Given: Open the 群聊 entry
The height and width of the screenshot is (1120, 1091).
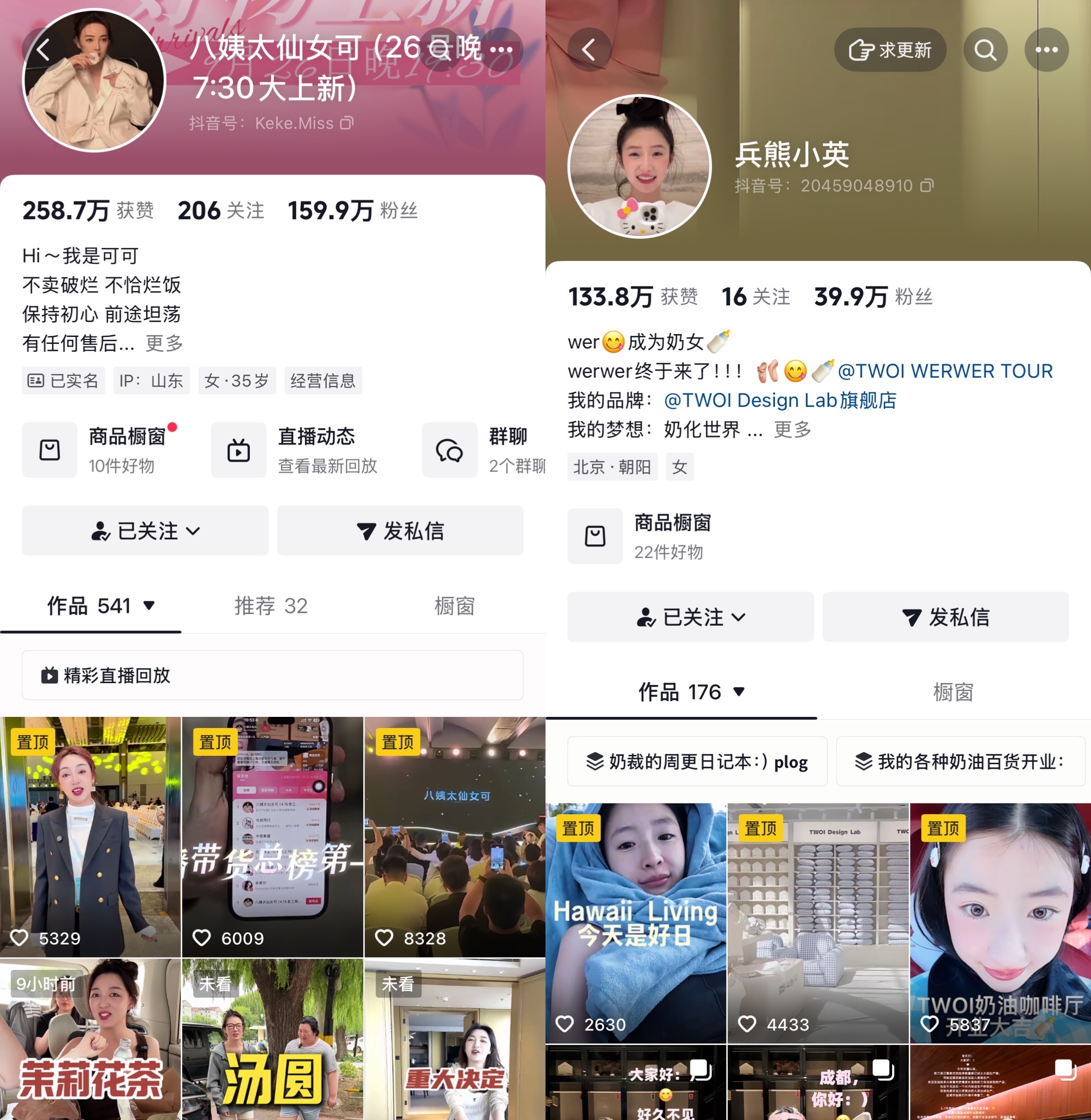Looking at the screenshot, I should click(x=484, y=450).
